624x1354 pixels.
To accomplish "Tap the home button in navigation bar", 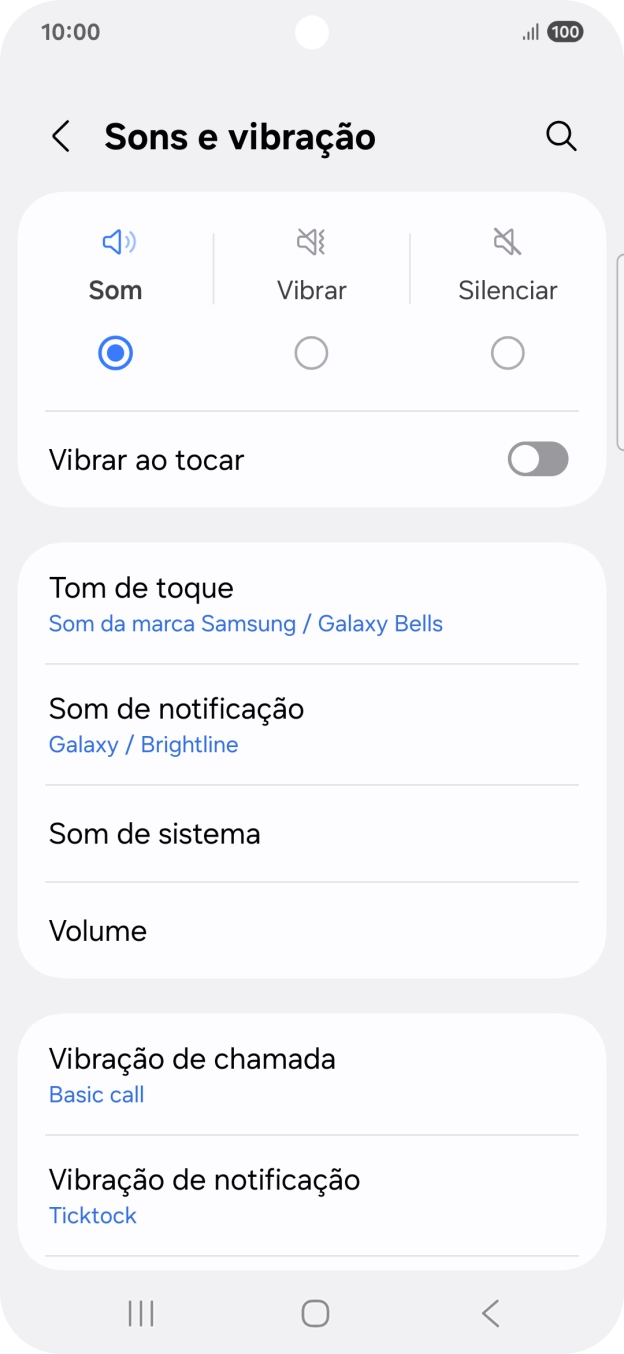I will pos(315,1313).
